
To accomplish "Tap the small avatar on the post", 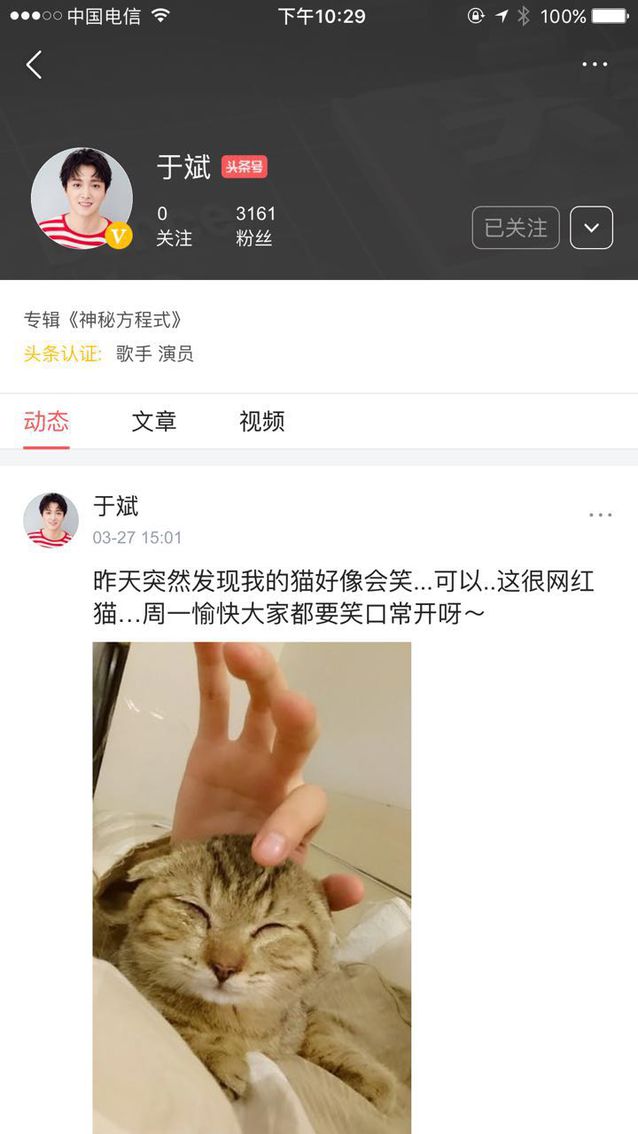I will (51, 520).
